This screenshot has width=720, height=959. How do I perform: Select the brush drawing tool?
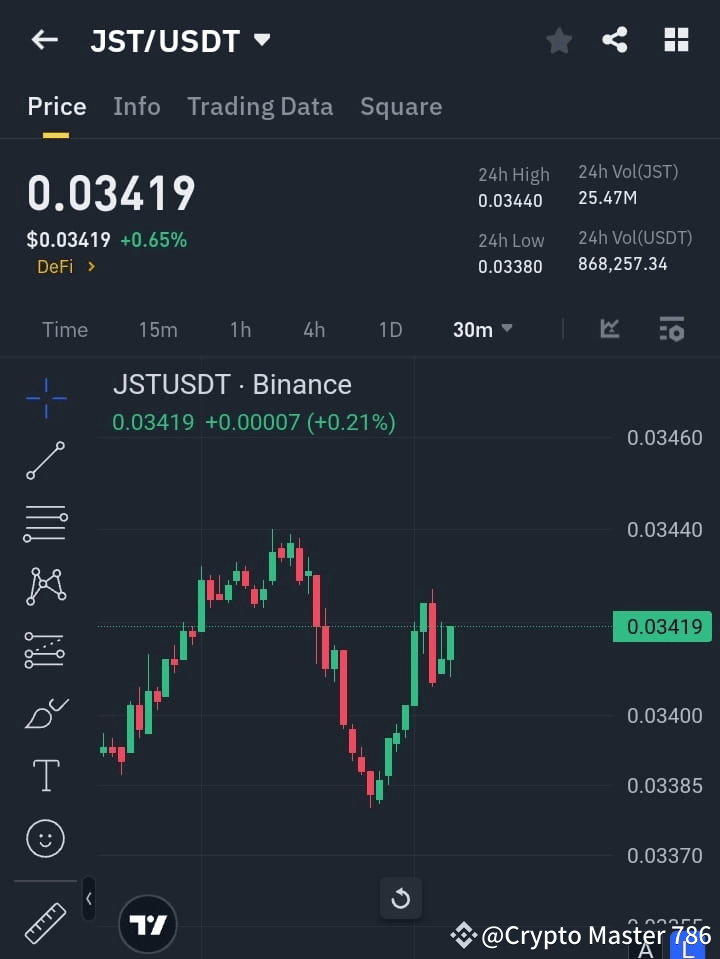(44, 713)
